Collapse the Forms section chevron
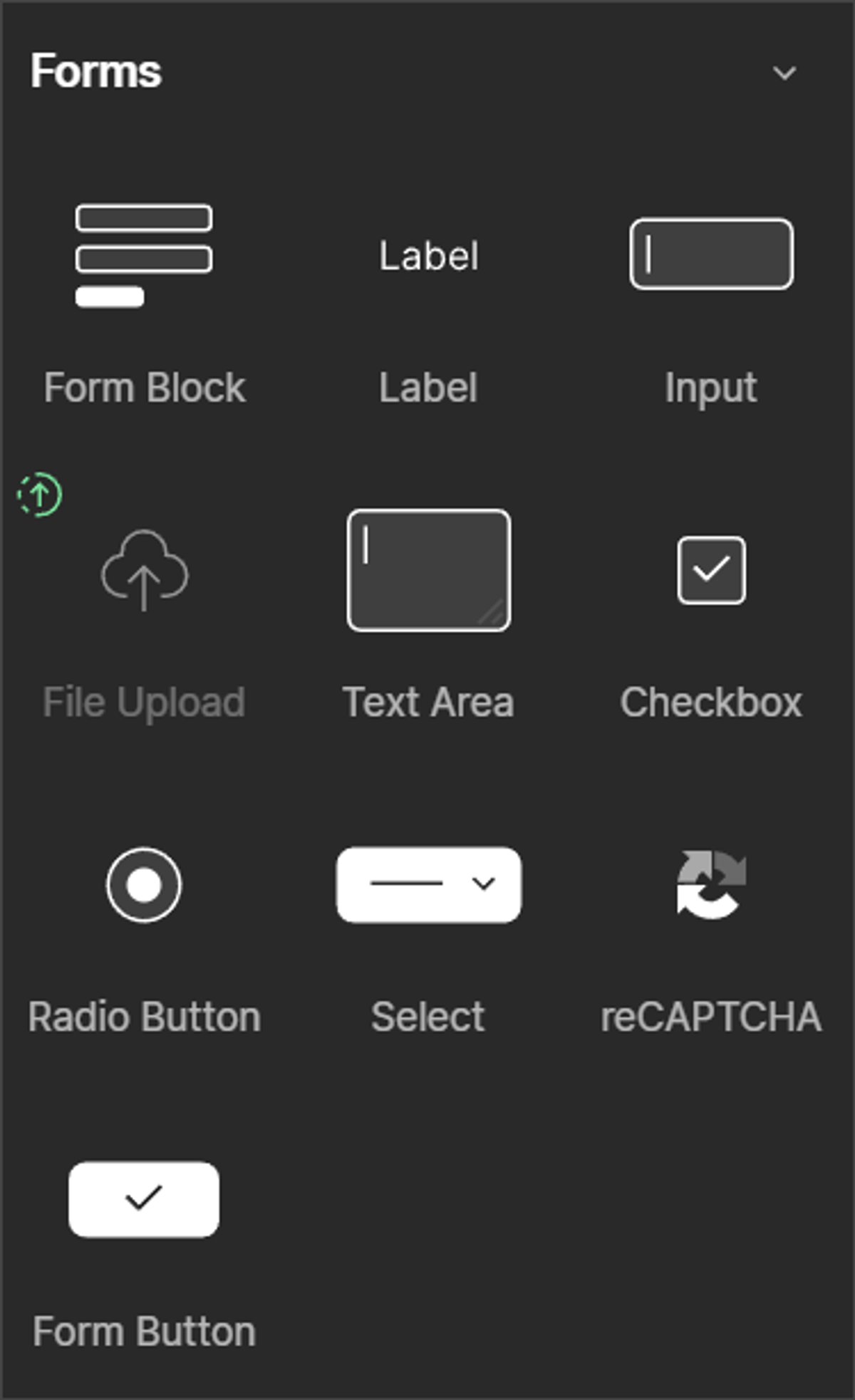Screen dimensions: 855x1400 (784, 73)
